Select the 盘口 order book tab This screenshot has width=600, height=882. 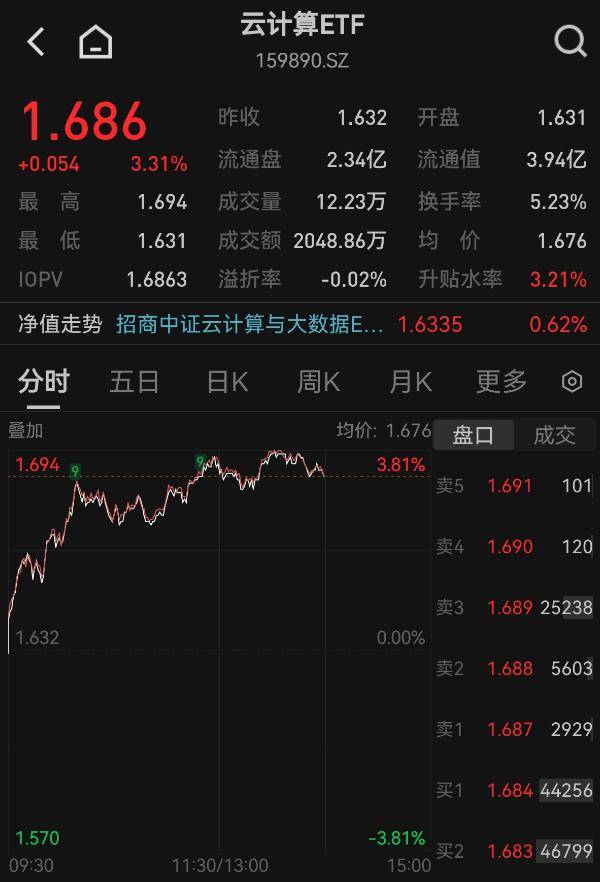(x=473, y=434)
